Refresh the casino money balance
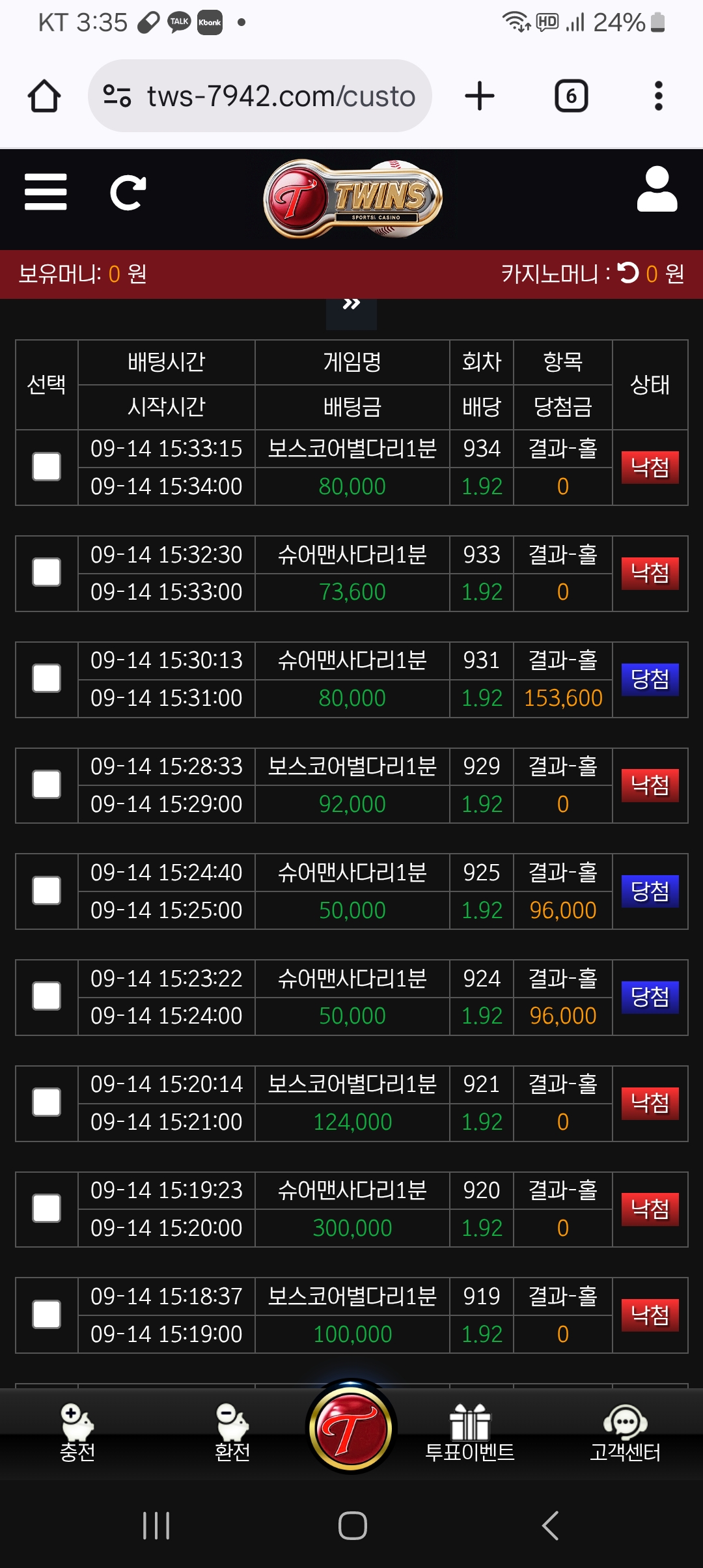This screenshot has height=1568, width=703. pos(627,273)
